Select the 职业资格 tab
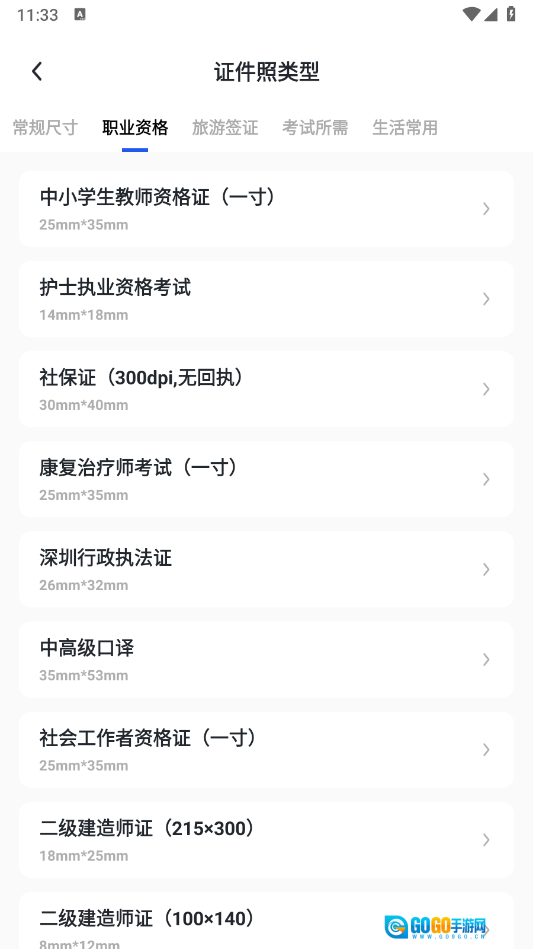The height and width of the screenshot is (949, 533). 135,128
